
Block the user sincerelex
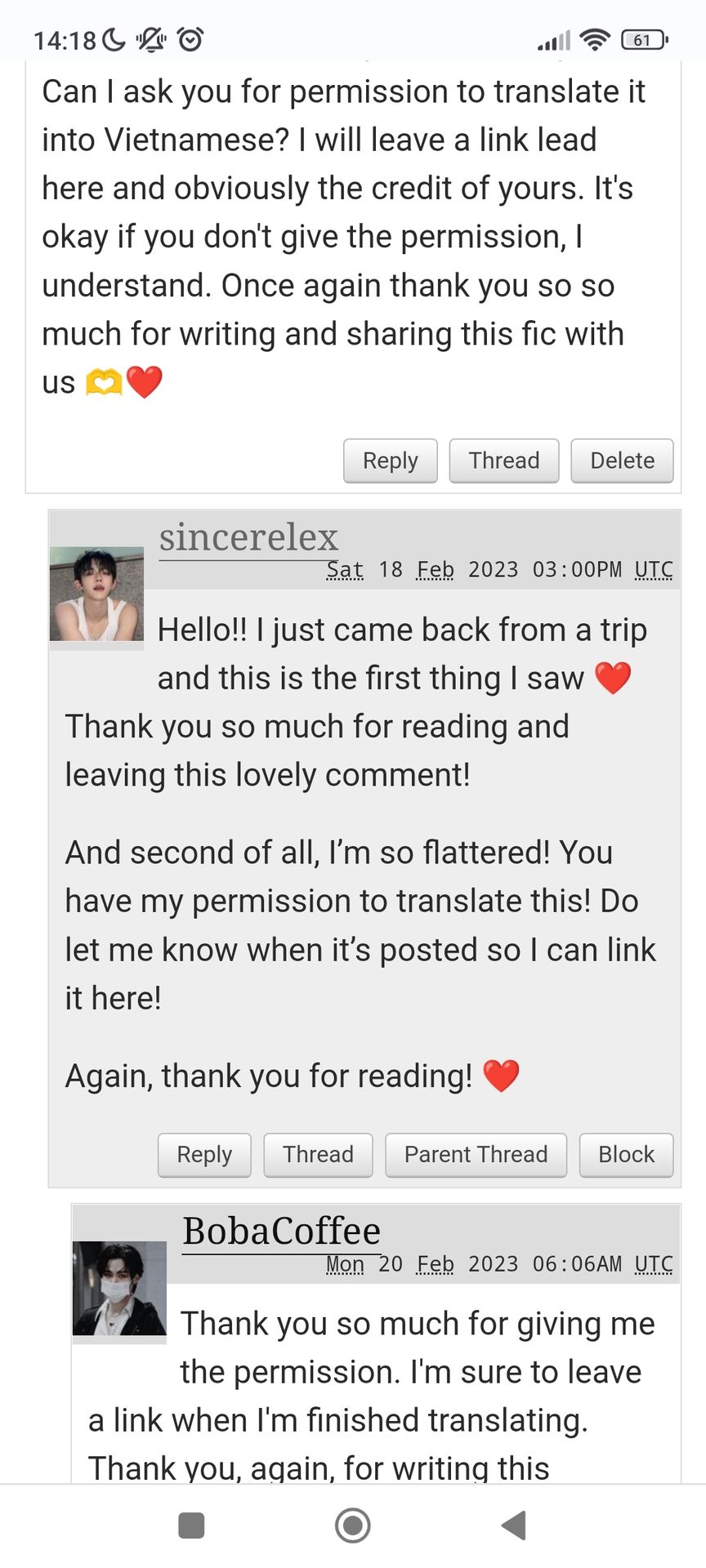pyautogui.click(x=626, y=1155)
